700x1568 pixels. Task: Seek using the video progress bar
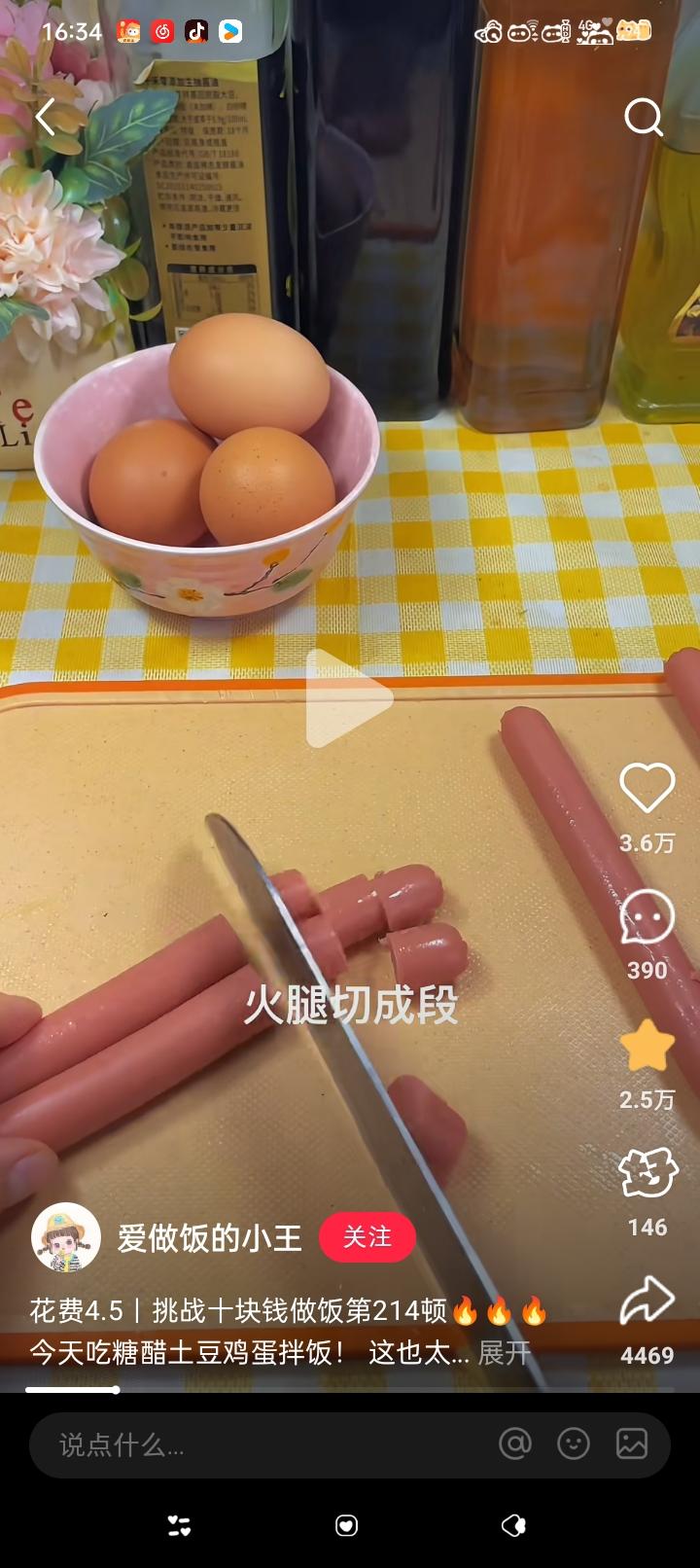[x=350, y=1390]
